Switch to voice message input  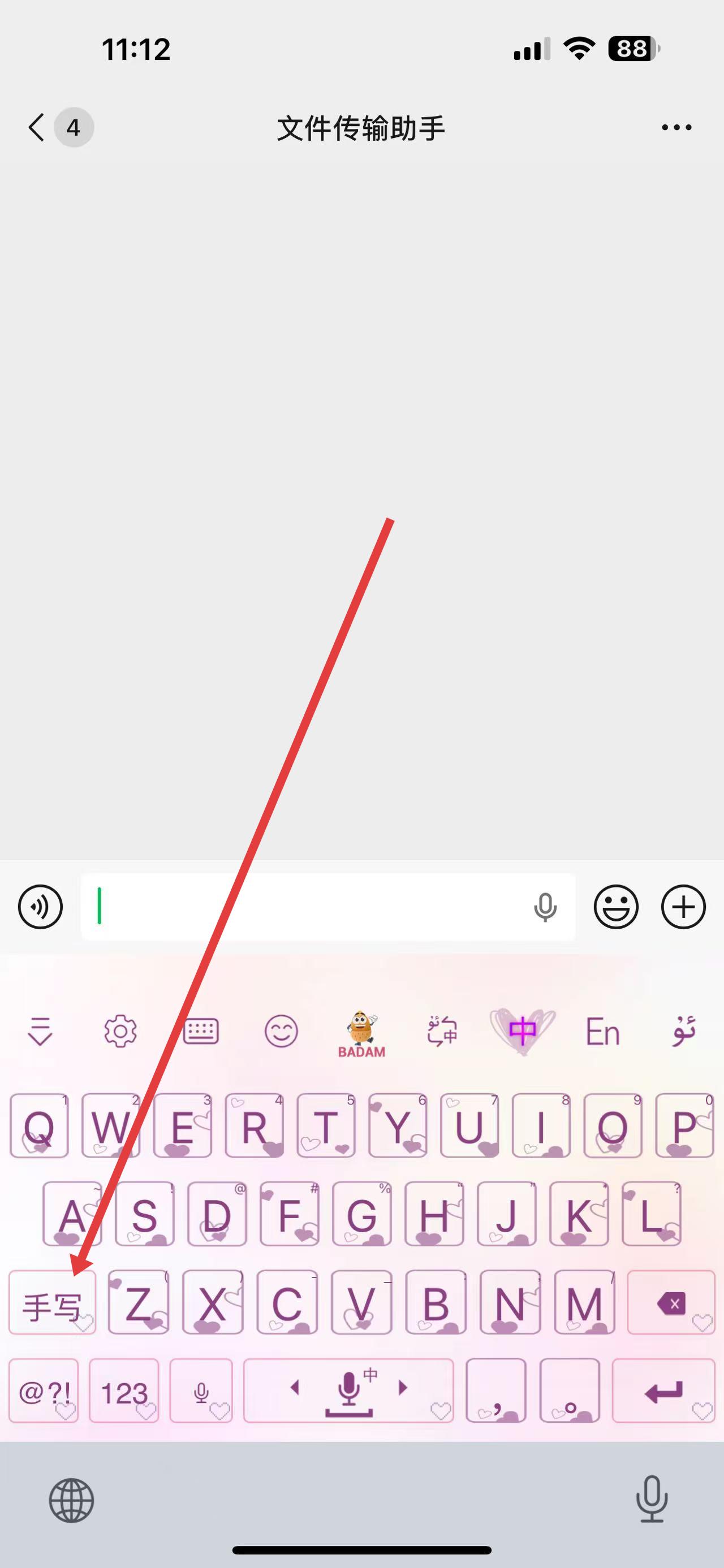pos(40,907)
